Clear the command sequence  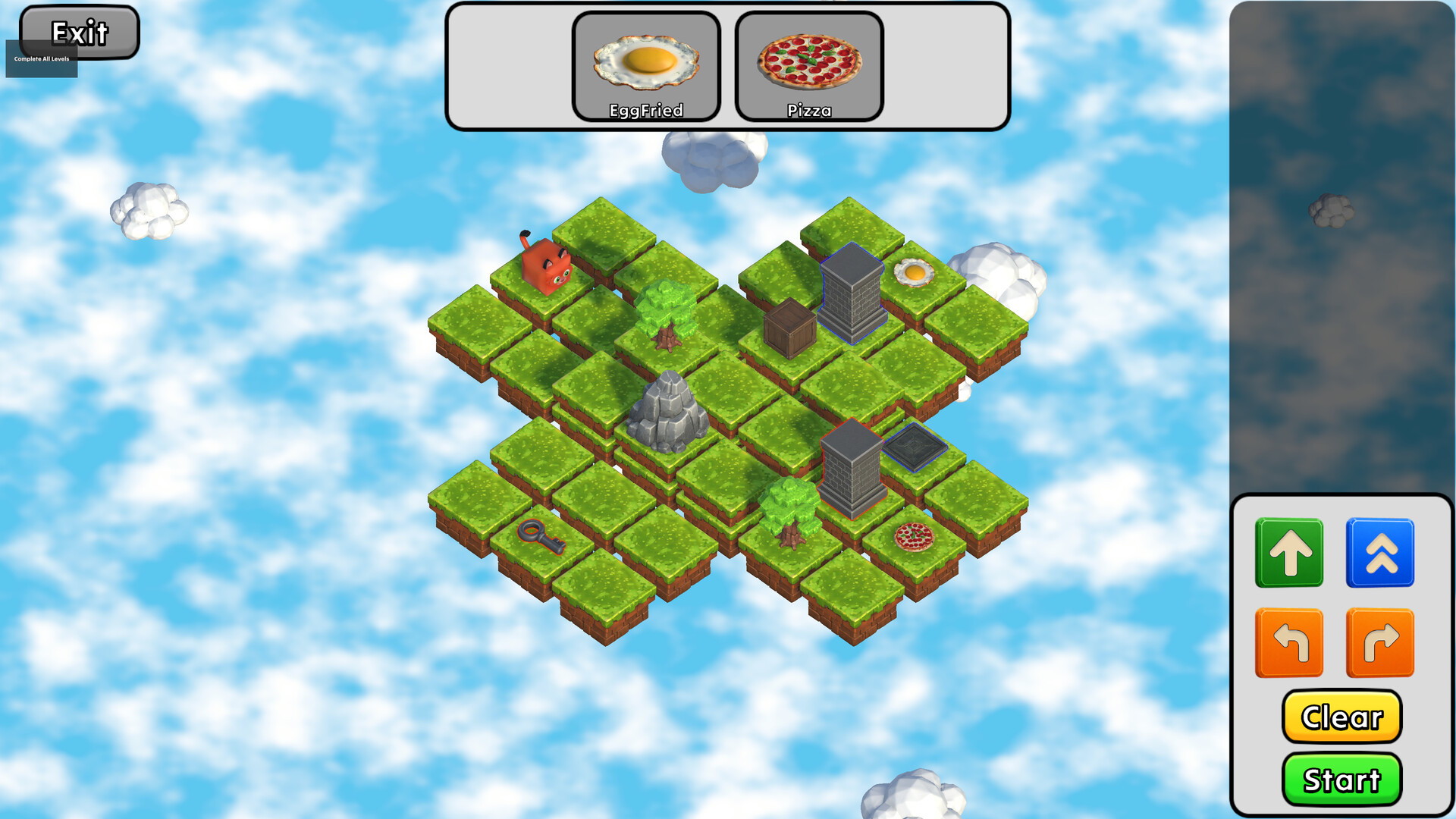pos(1341,716)
